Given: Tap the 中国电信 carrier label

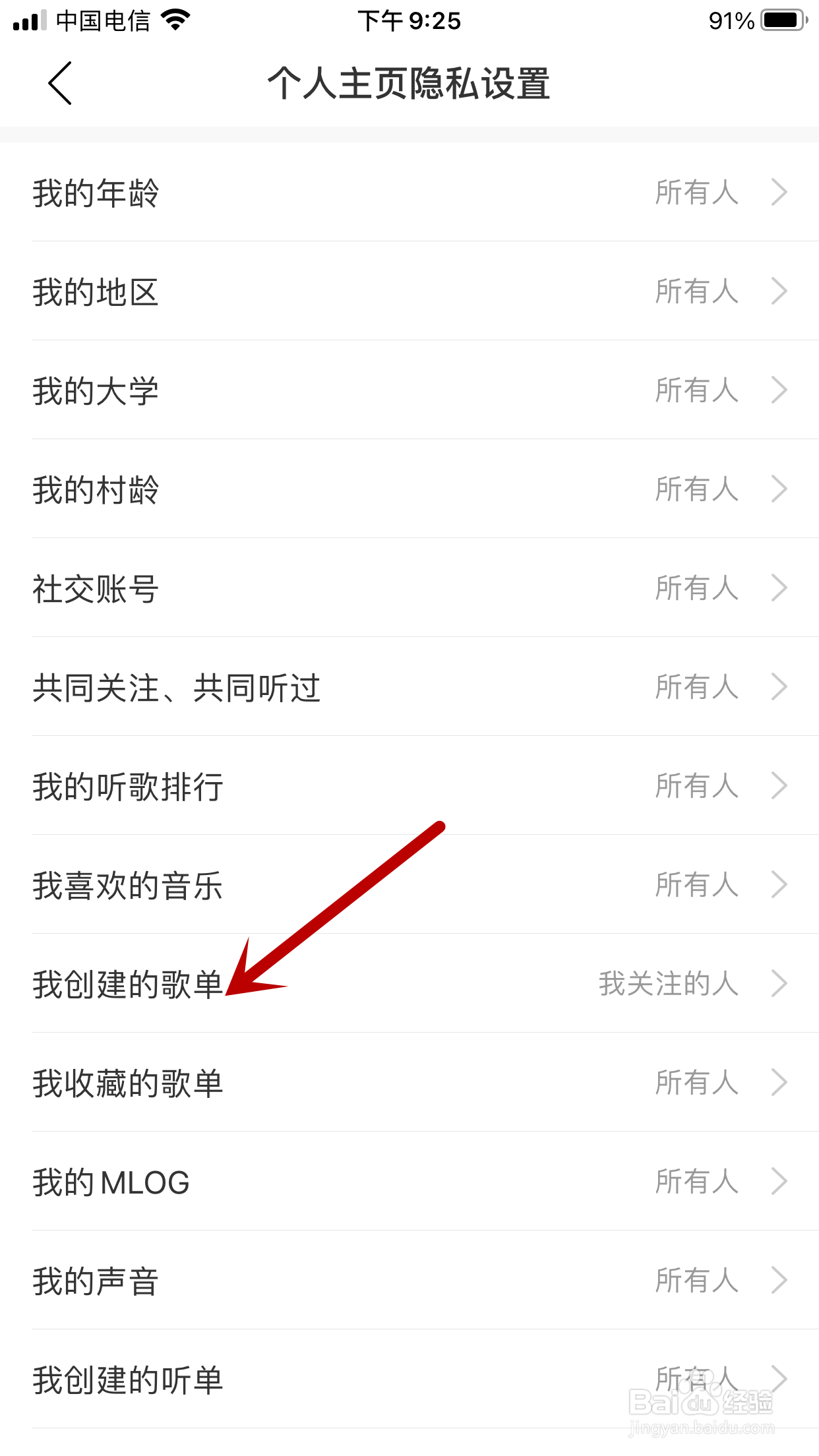Looking at the screenshot, I should (102, 20).
